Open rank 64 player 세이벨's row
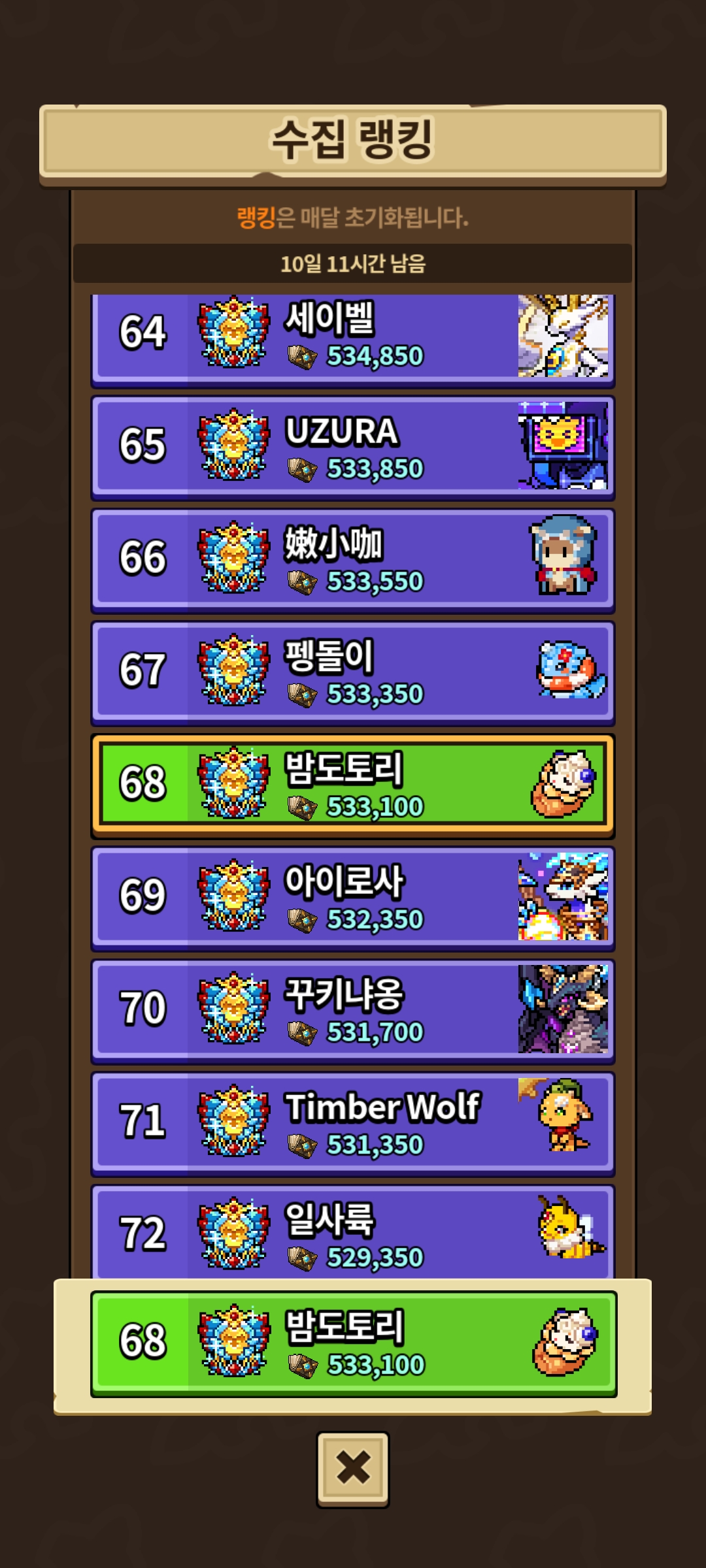 (353, 337)
